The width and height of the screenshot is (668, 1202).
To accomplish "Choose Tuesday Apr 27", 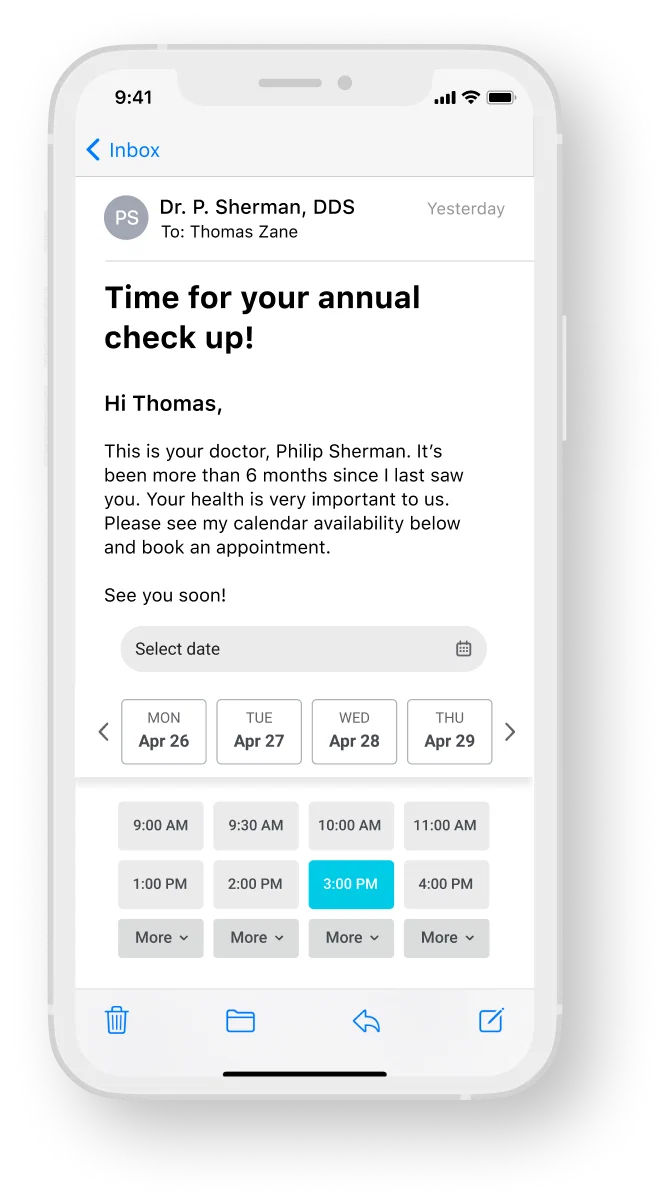I will [x=259, y=731].
